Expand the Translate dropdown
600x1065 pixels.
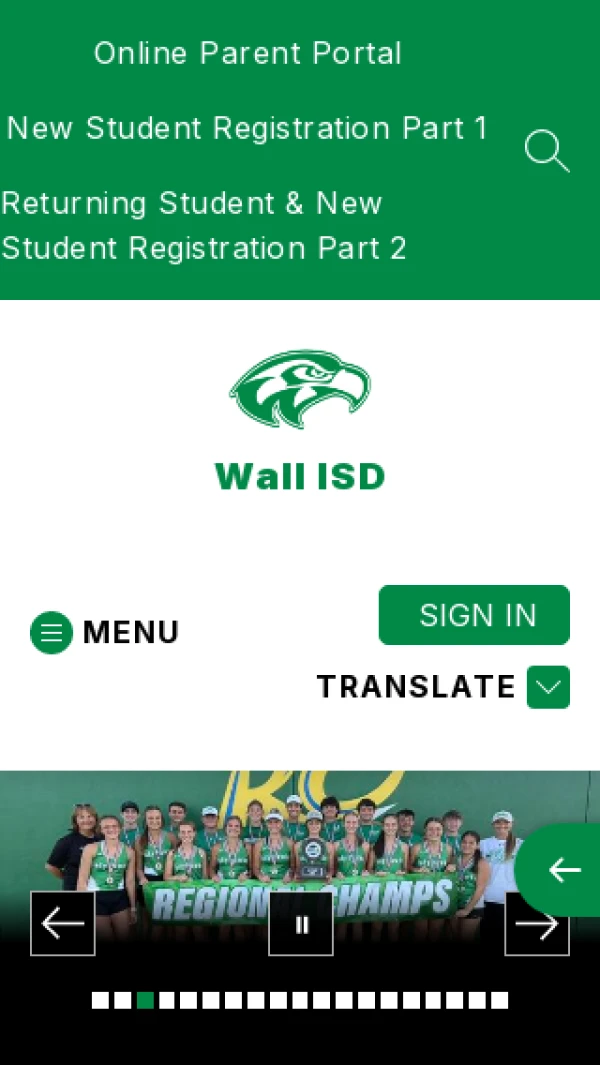[548, 687]
